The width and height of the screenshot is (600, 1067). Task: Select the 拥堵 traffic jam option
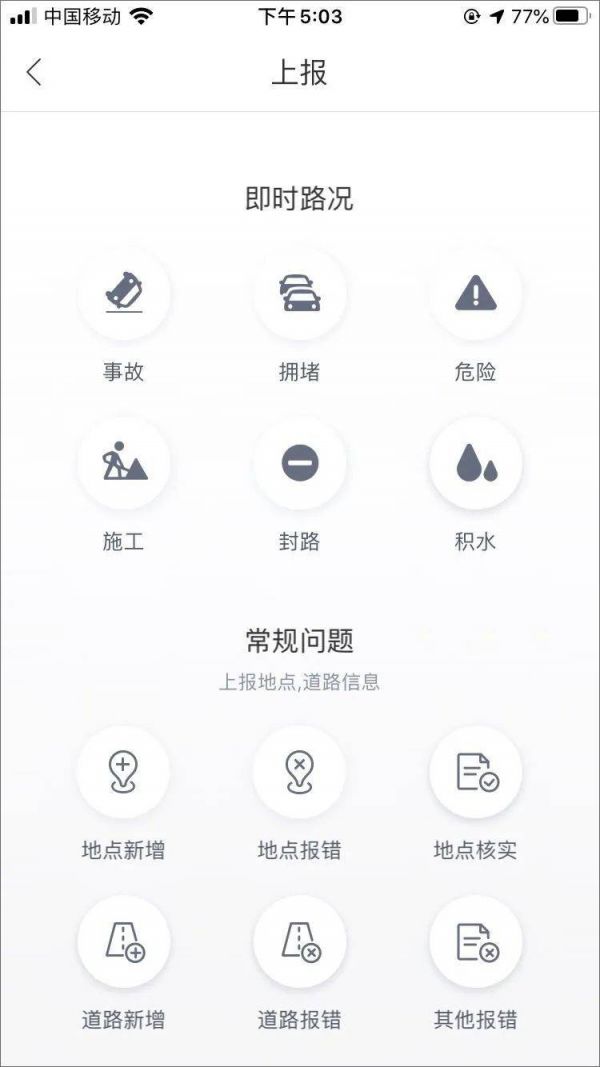[x=300, y=294]
